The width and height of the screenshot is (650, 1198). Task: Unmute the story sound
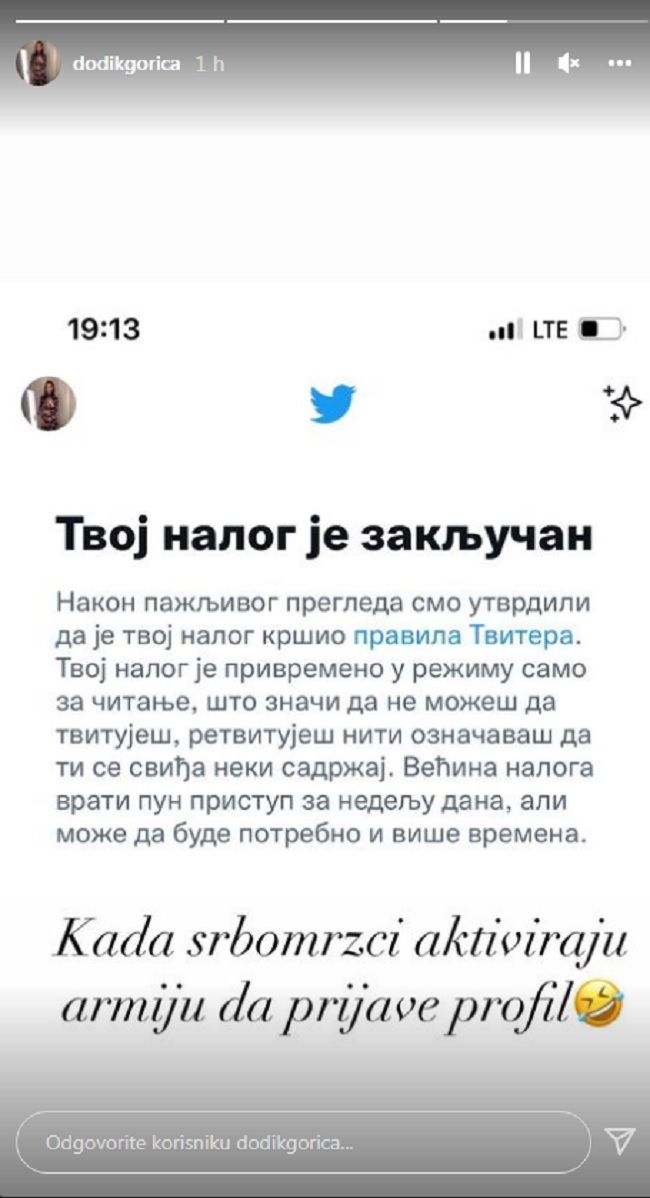coord(569,63)
